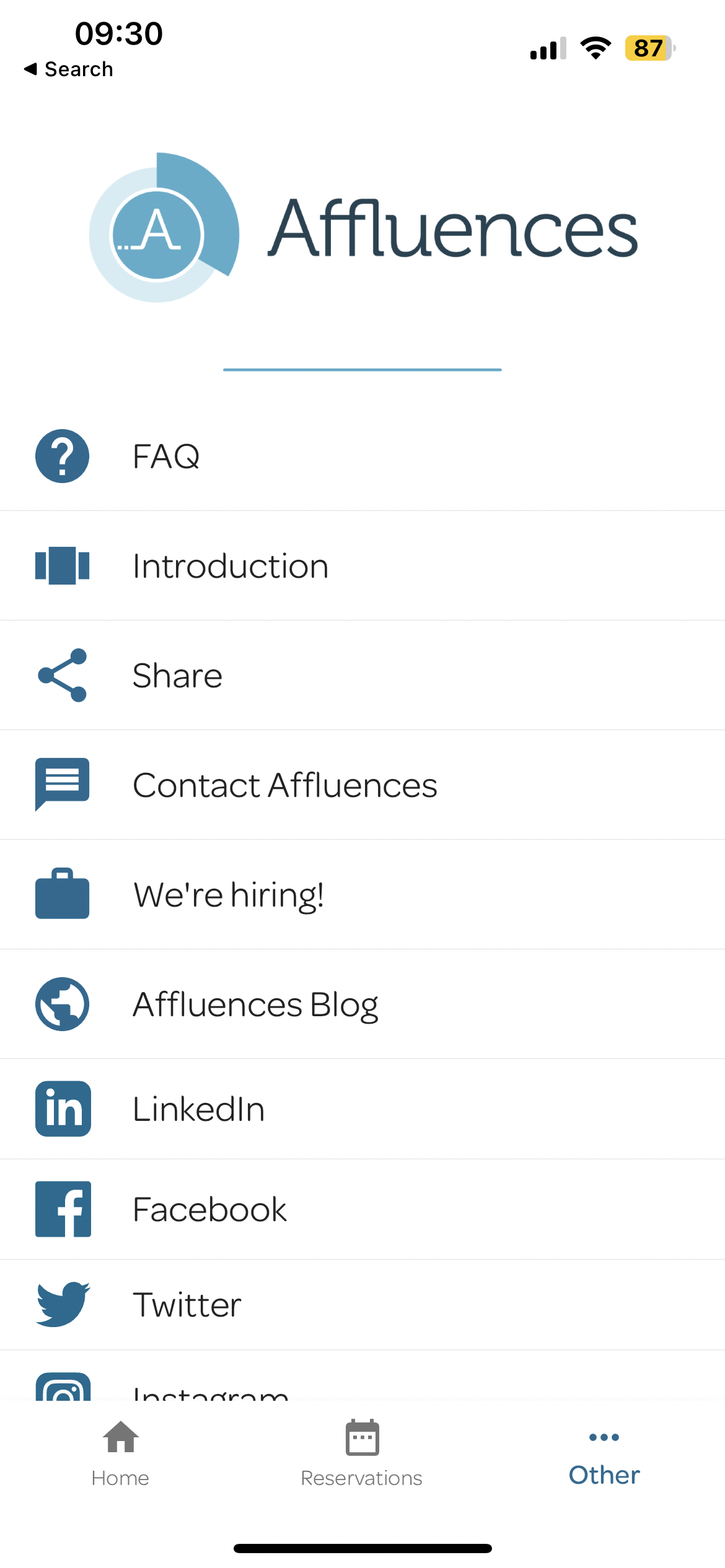
Task: Open the Facebook row
Action: [362, 1209]
